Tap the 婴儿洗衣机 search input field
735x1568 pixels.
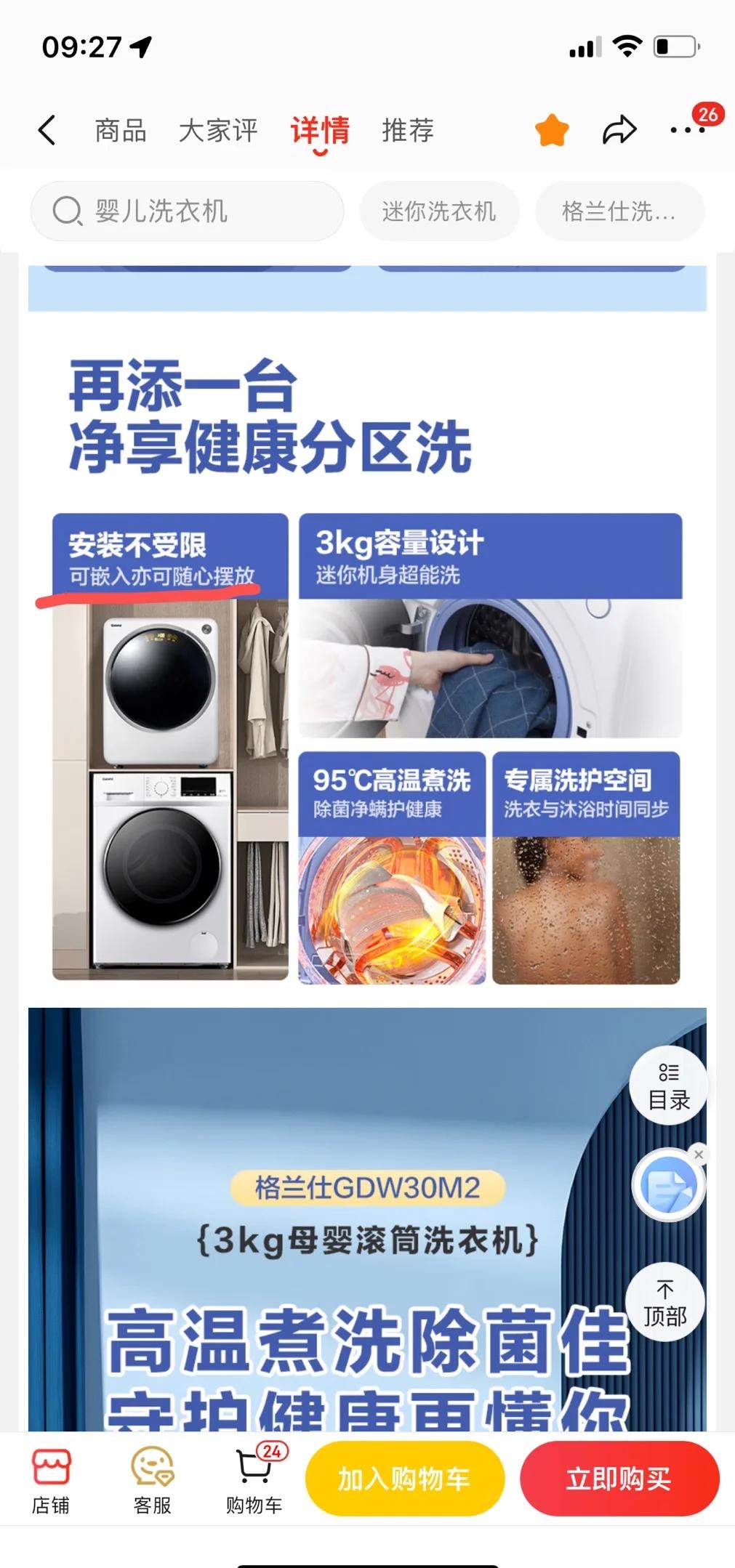pos(186,211)
